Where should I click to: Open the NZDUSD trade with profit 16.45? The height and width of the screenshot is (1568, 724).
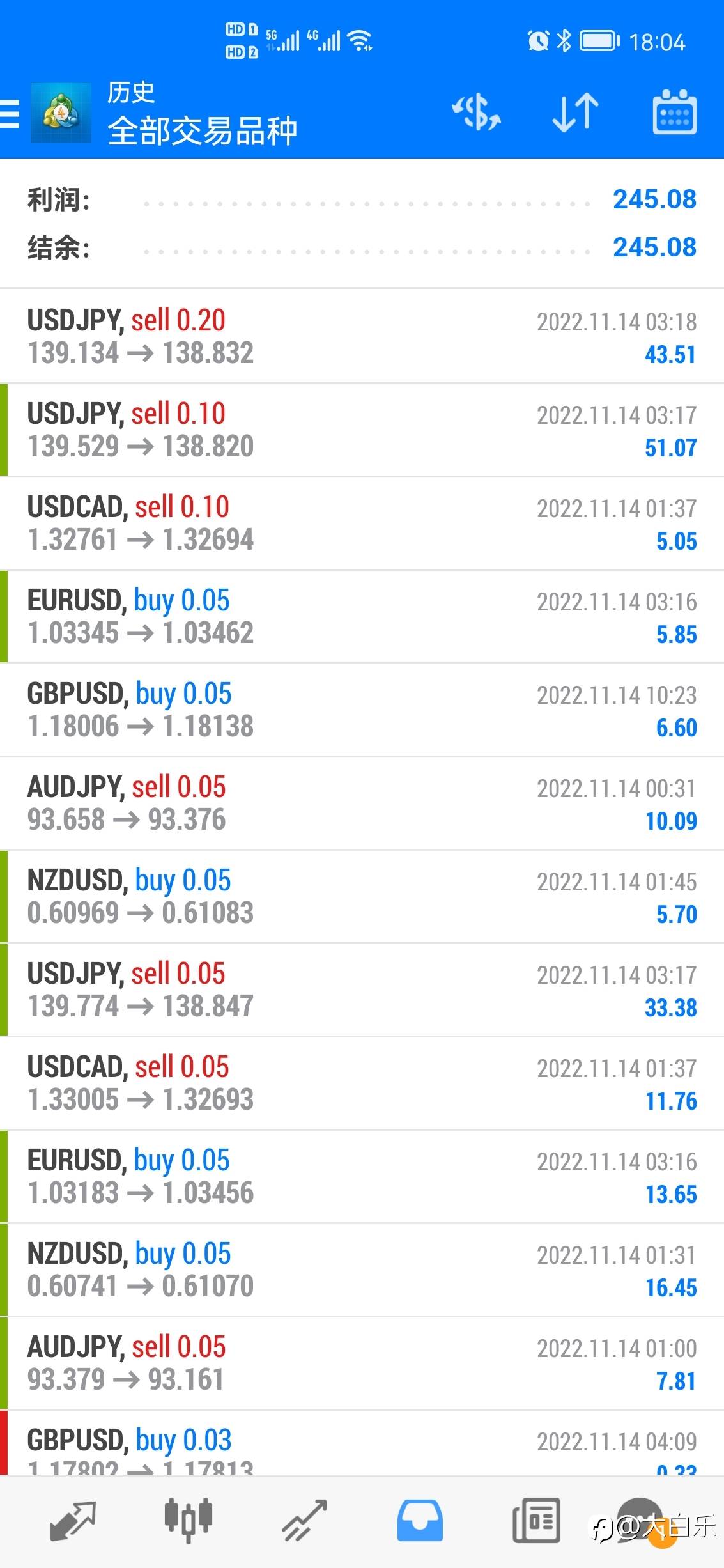click(362, 1269)
